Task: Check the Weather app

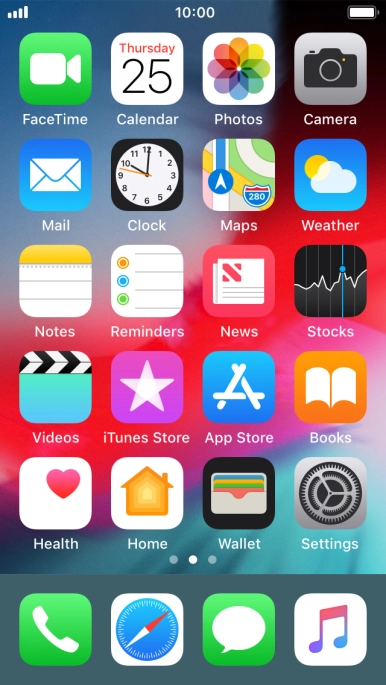Action: click(331, 175)
